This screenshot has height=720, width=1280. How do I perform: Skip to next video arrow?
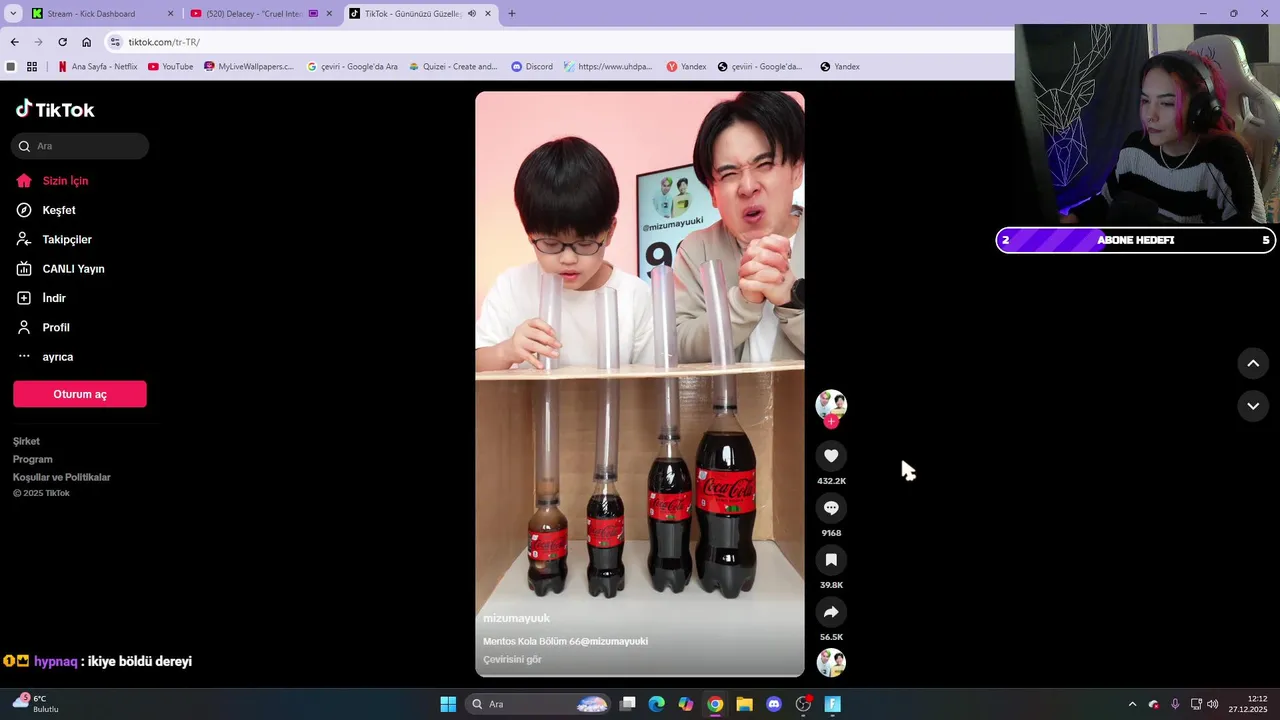[x=1253, y=406]
